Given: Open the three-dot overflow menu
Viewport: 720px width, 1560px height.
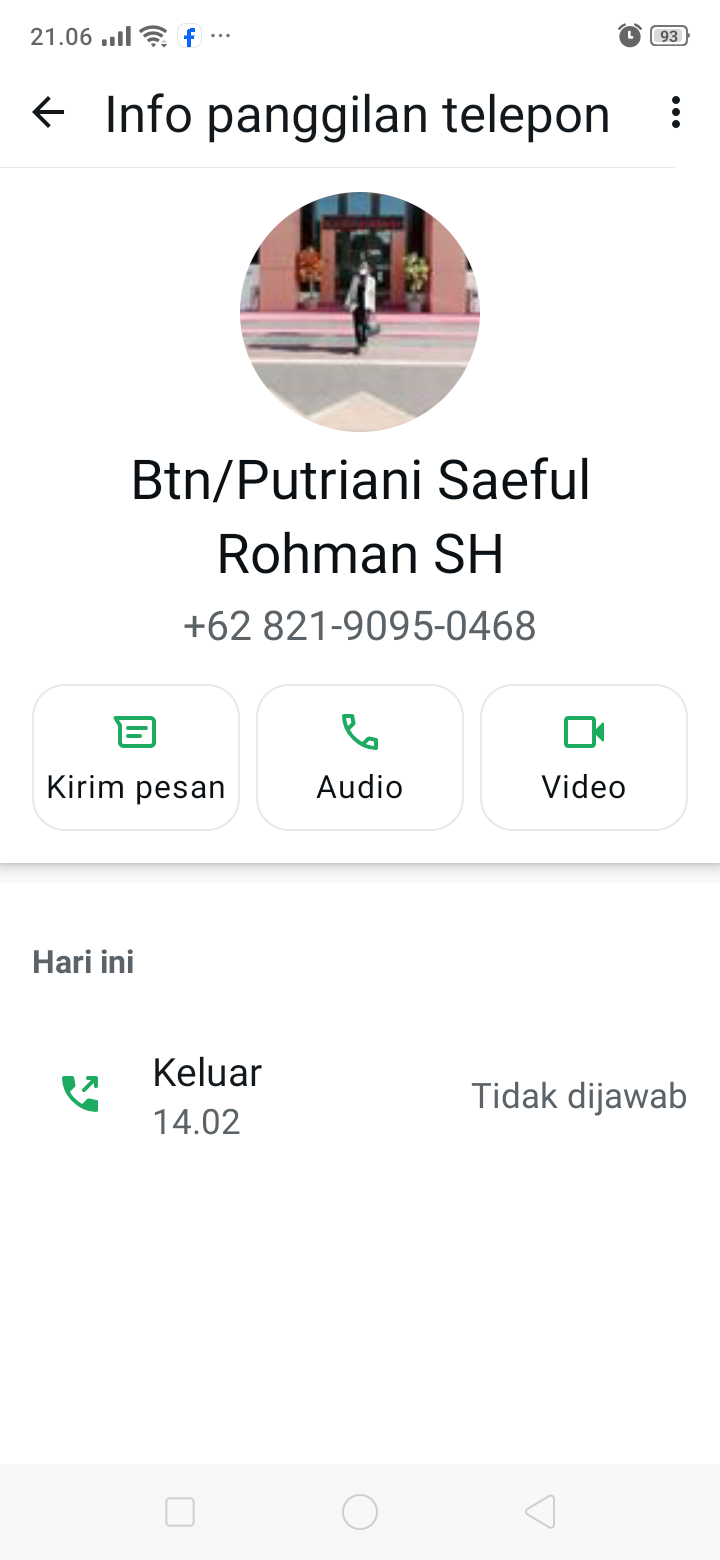Looking at the screenshot, I should (x=675, y=113).
